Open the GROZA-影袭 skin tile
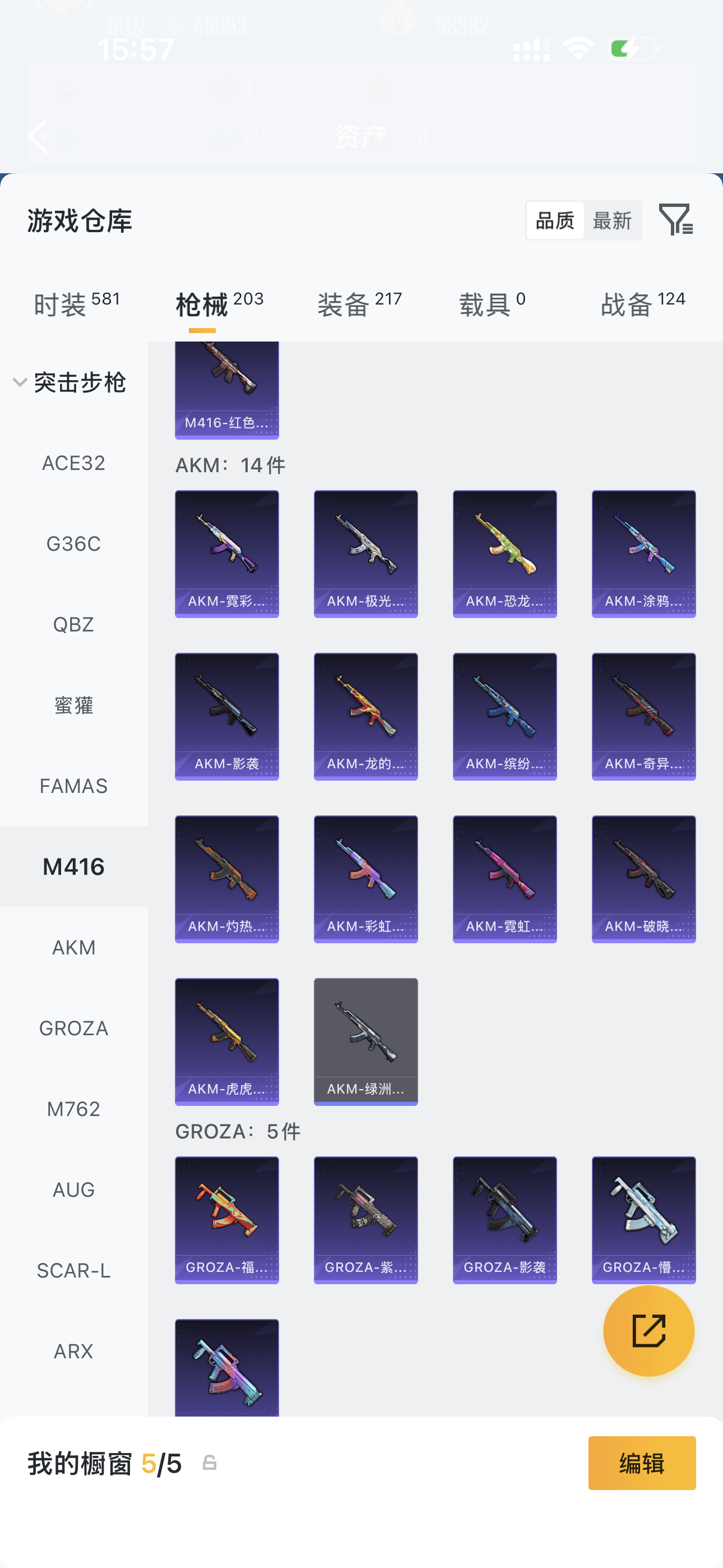723x1568 pixels. coord(504,1219)
